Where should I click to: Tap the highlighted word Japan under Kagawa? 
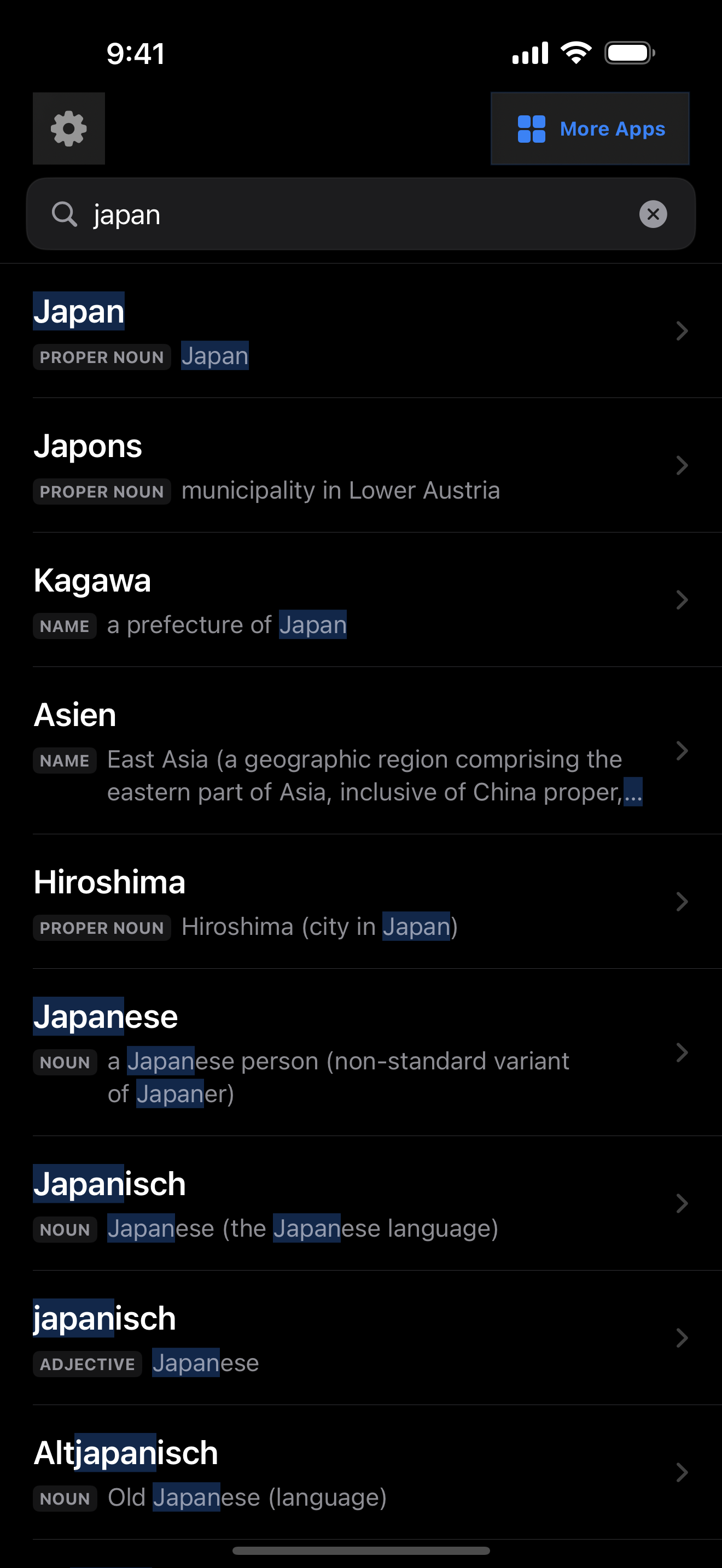pos(313,624)
